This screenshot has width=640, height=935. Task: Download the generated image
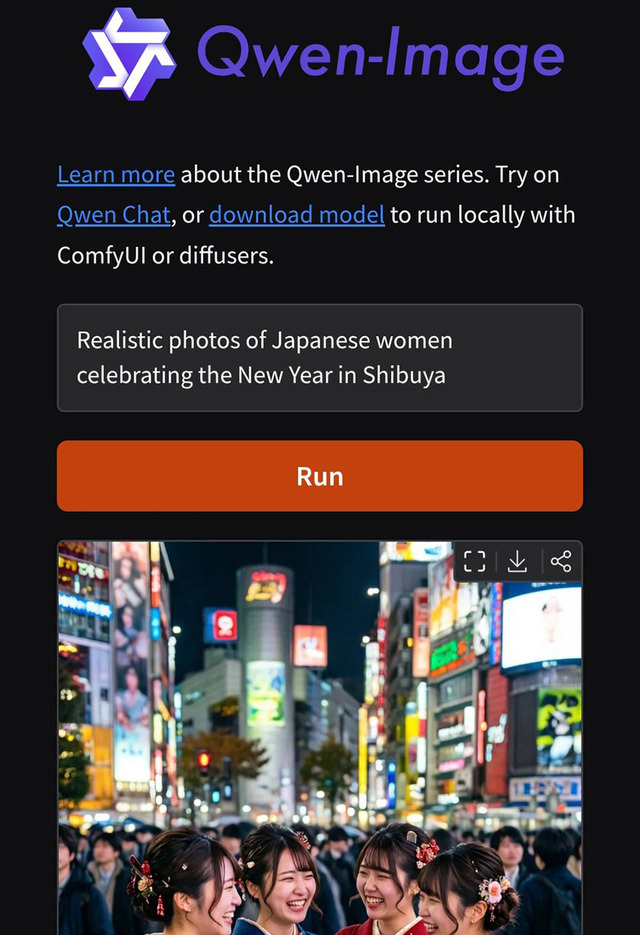(x=517, y=561)
